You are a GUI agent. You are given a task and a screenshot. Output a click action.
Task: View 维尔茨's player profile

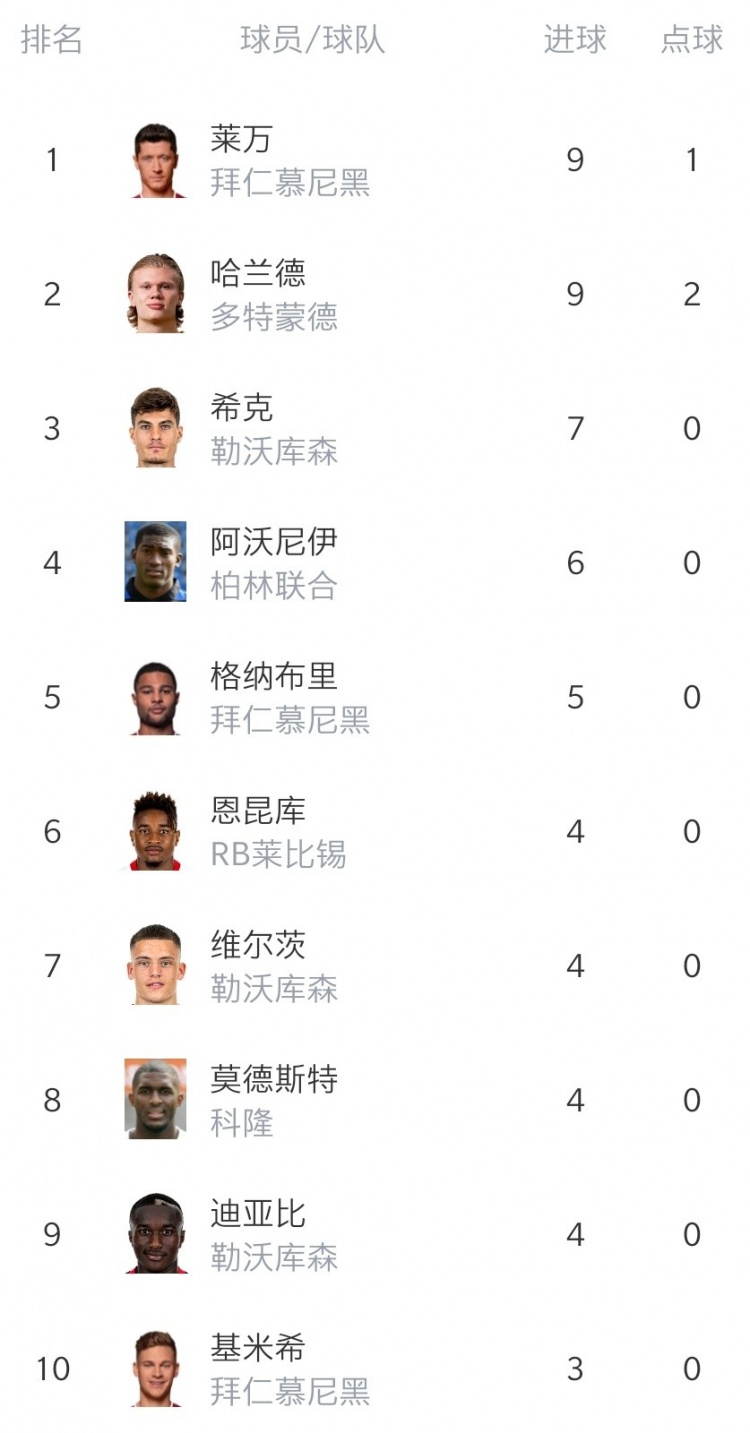(375, 966)
